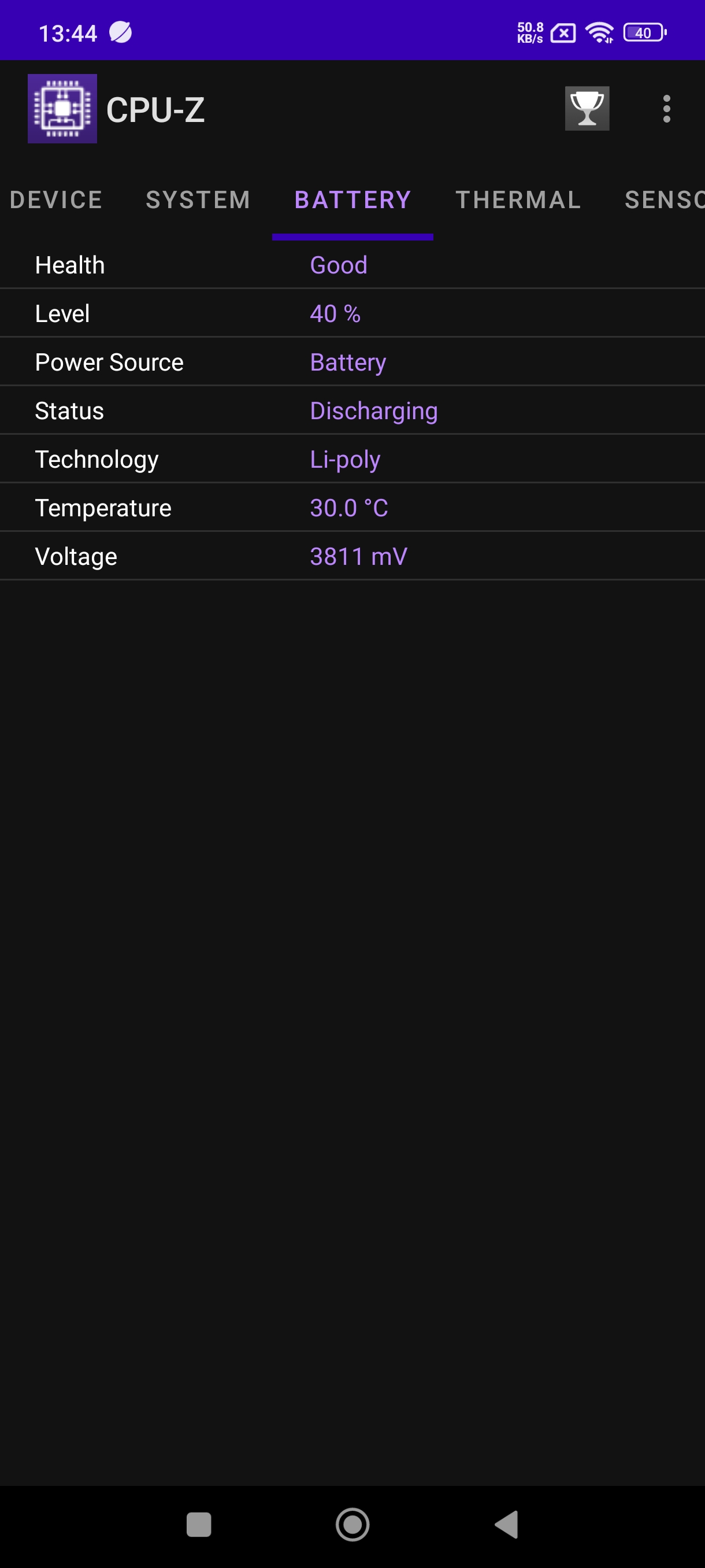
Task: Open the trophy benchmark icon
Action: [x=587, y=109]
